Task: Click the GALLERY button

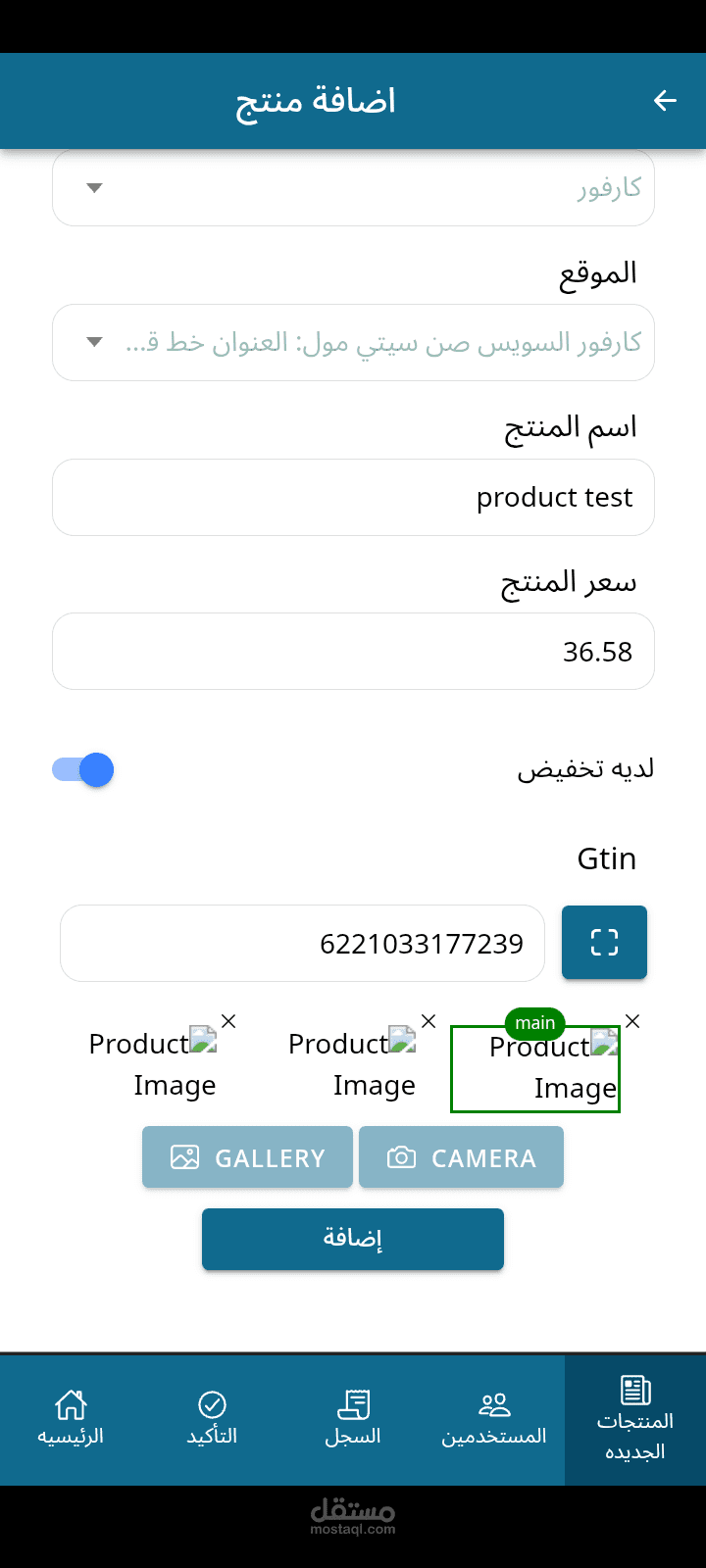Action: (247, 1157)
